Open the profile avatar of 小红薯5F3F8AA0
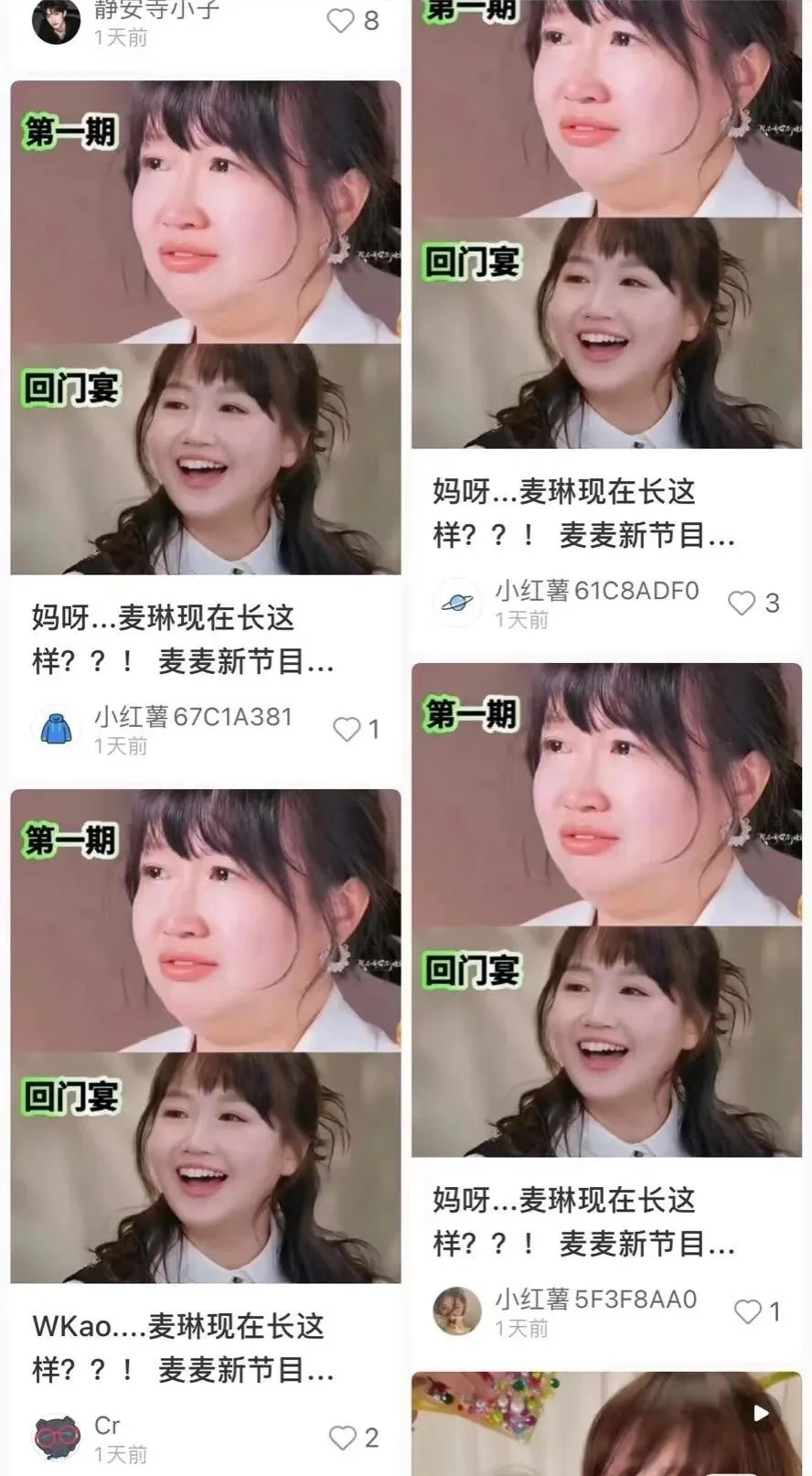812x1476 pixels. [456, 1310]
